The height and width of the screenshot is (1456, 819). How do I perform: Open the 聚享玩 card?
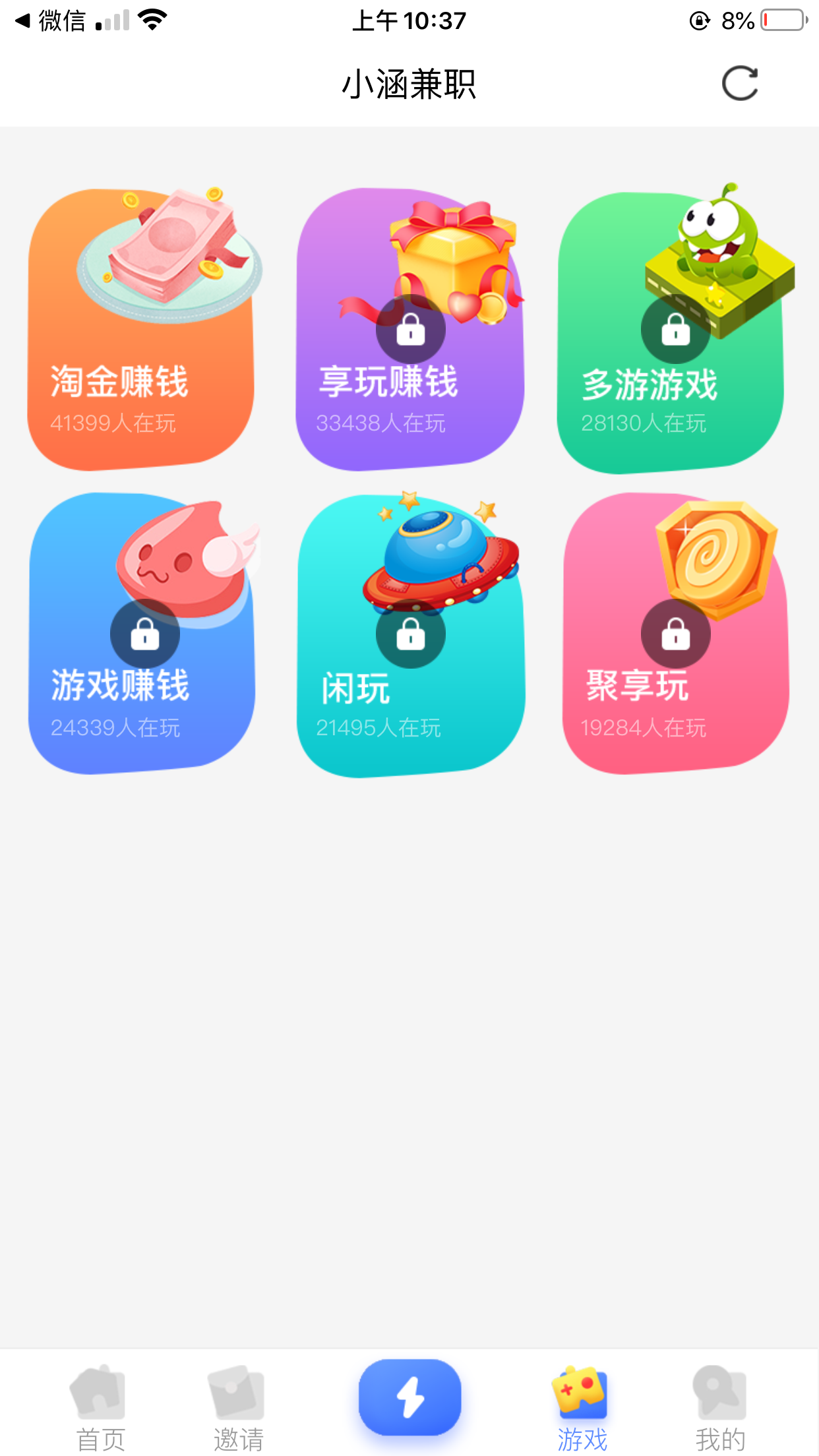tap(675, 633)
